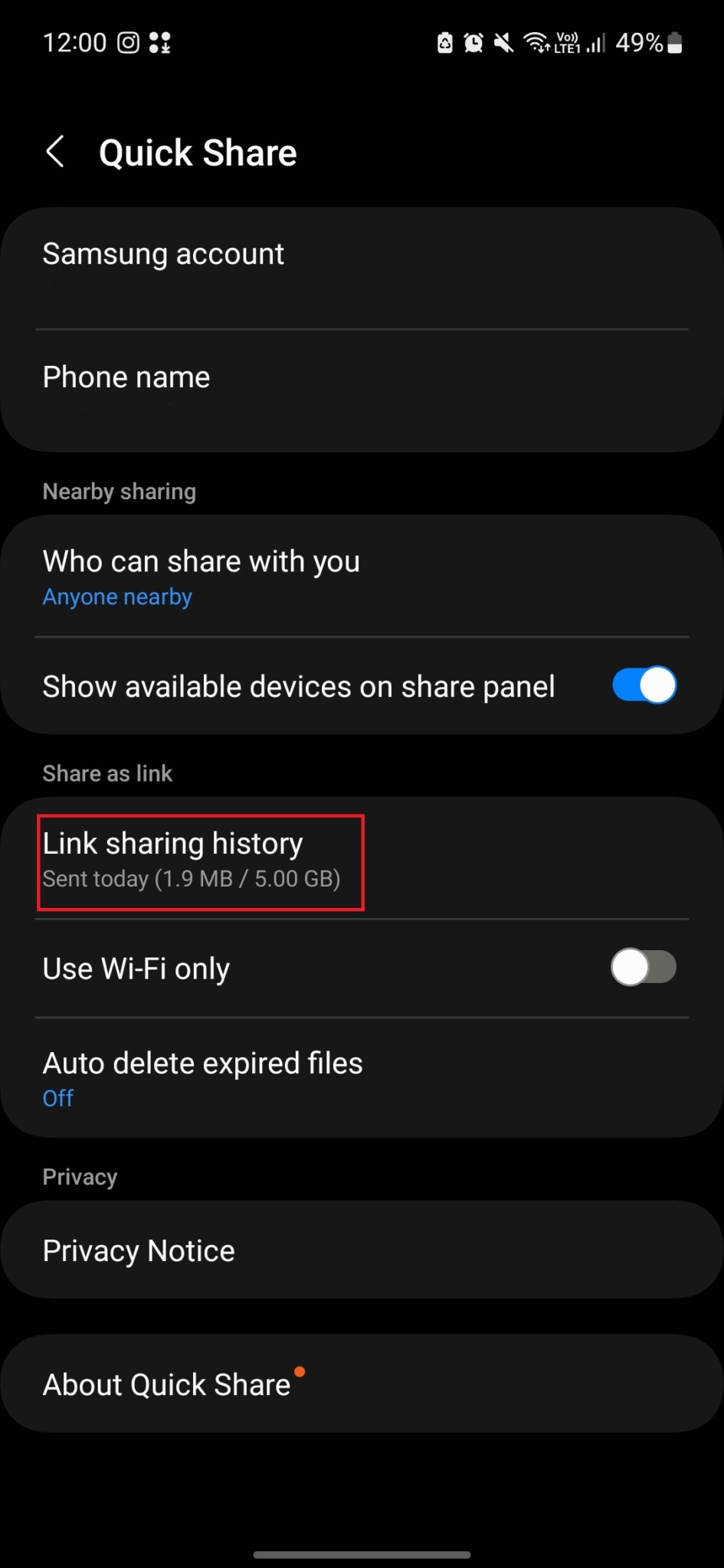Open Auto delete expired files option
Viewport: 724px width, 1568px height.
pos(362,1078)
